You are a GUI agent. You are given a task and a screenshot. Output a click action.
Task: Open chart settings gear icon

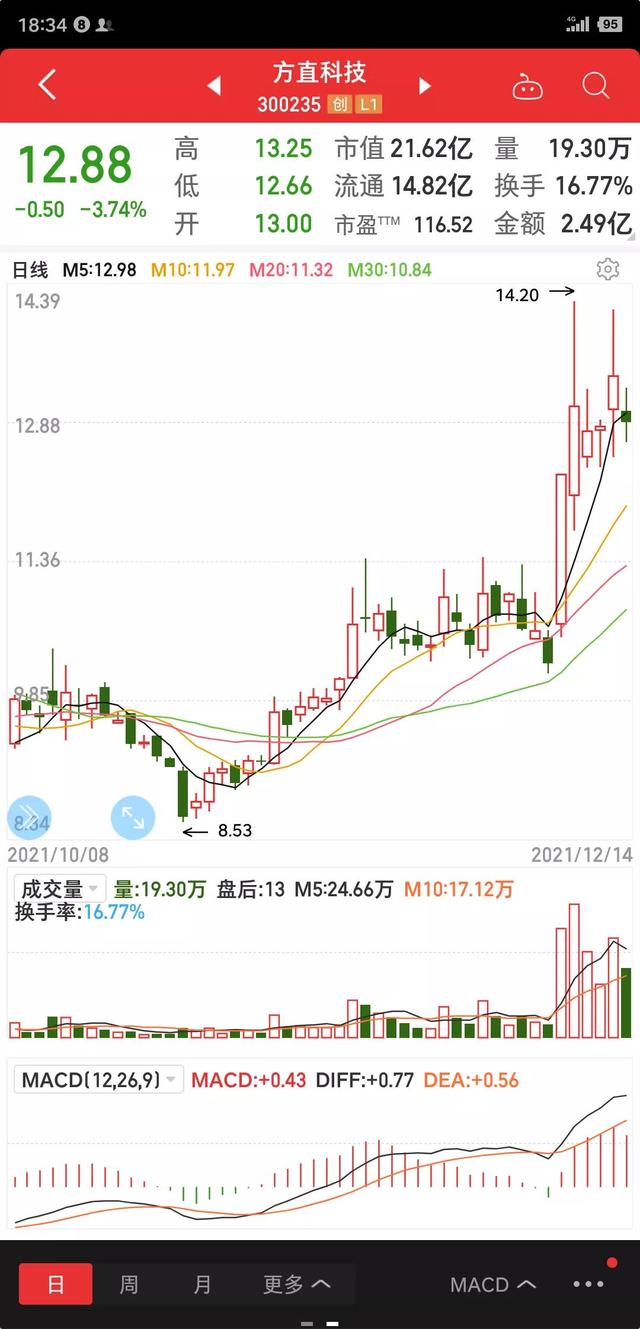tap(607, 269)
